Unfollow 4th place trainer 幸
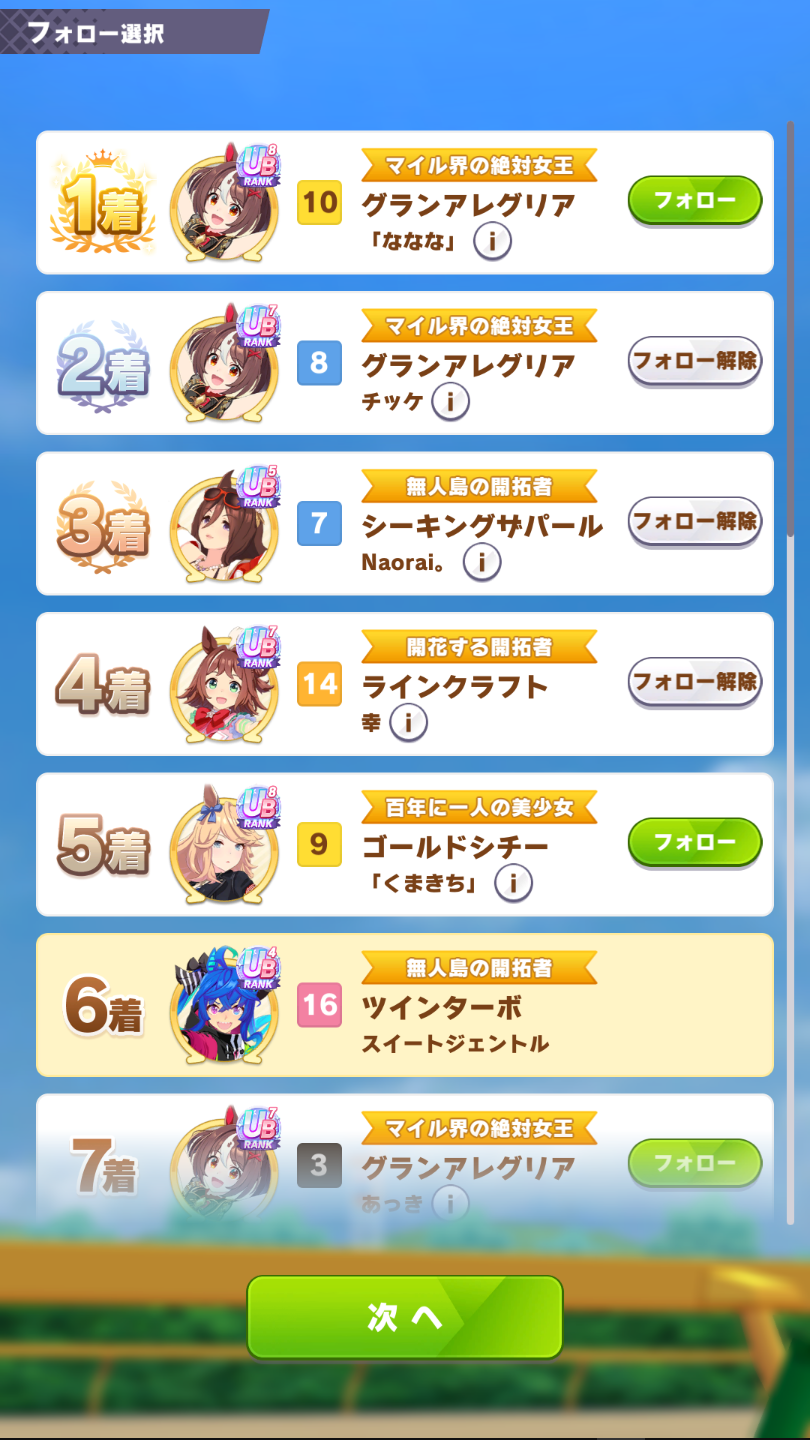 694,682
